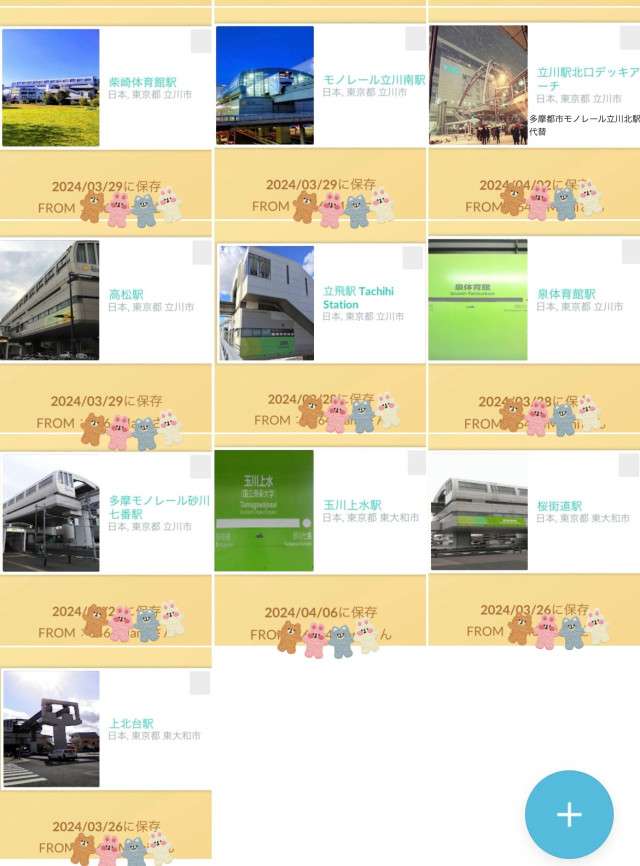Add a new spot with the plus button
This screenshot has width=640, height=866.
click(569, 814)
